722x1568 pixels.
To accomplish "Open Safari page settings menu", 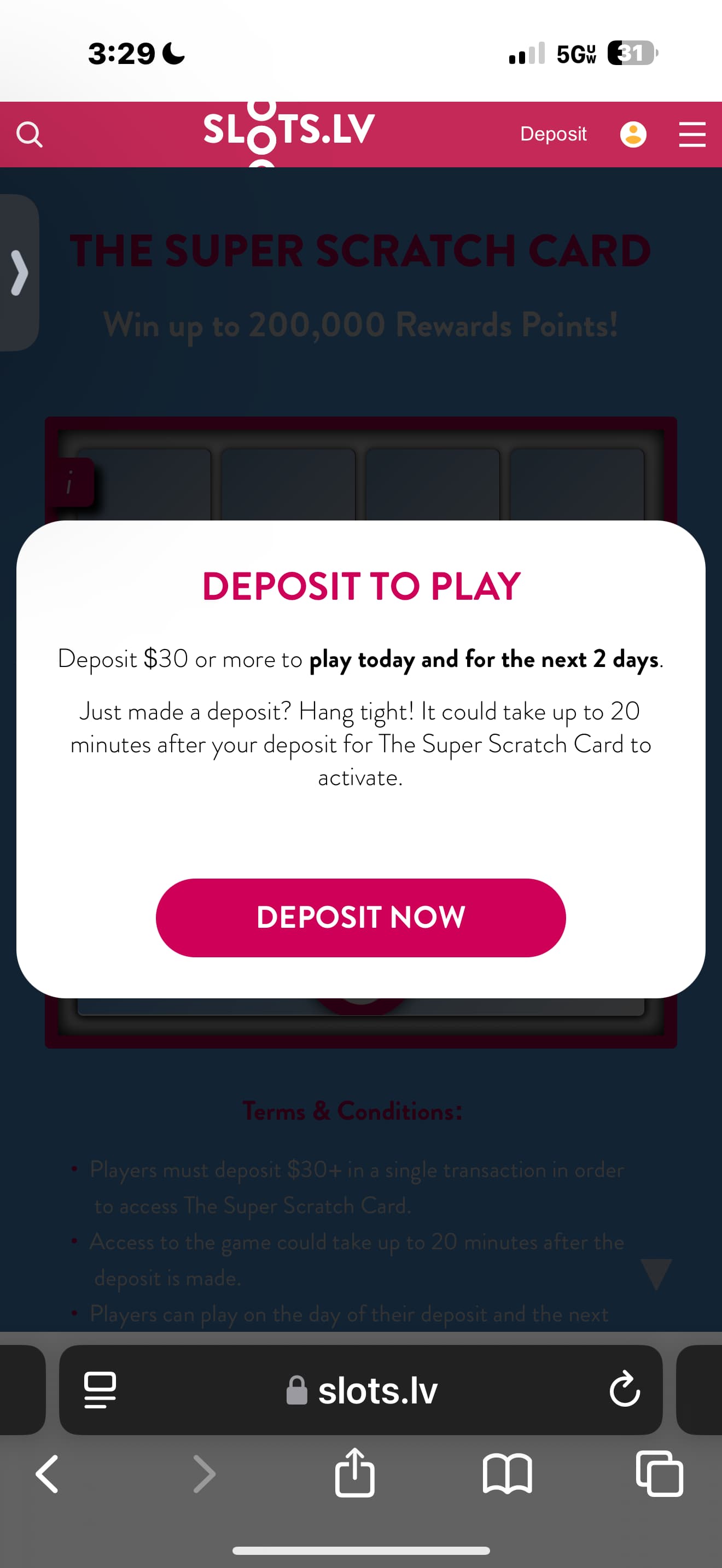I will (x=100, y=1390).
